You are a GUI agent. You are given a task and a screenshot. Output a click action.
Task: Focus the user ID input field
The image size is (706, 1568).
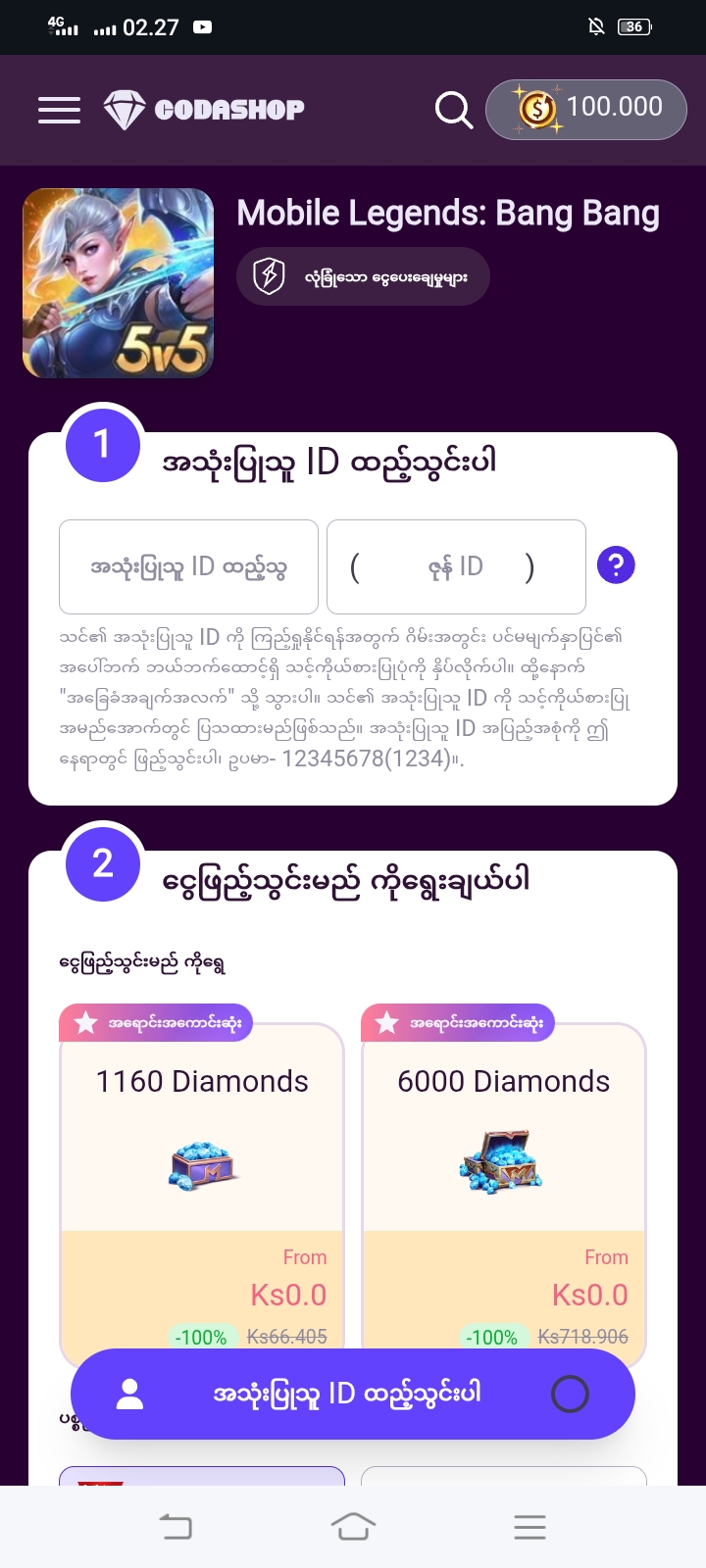188,566
